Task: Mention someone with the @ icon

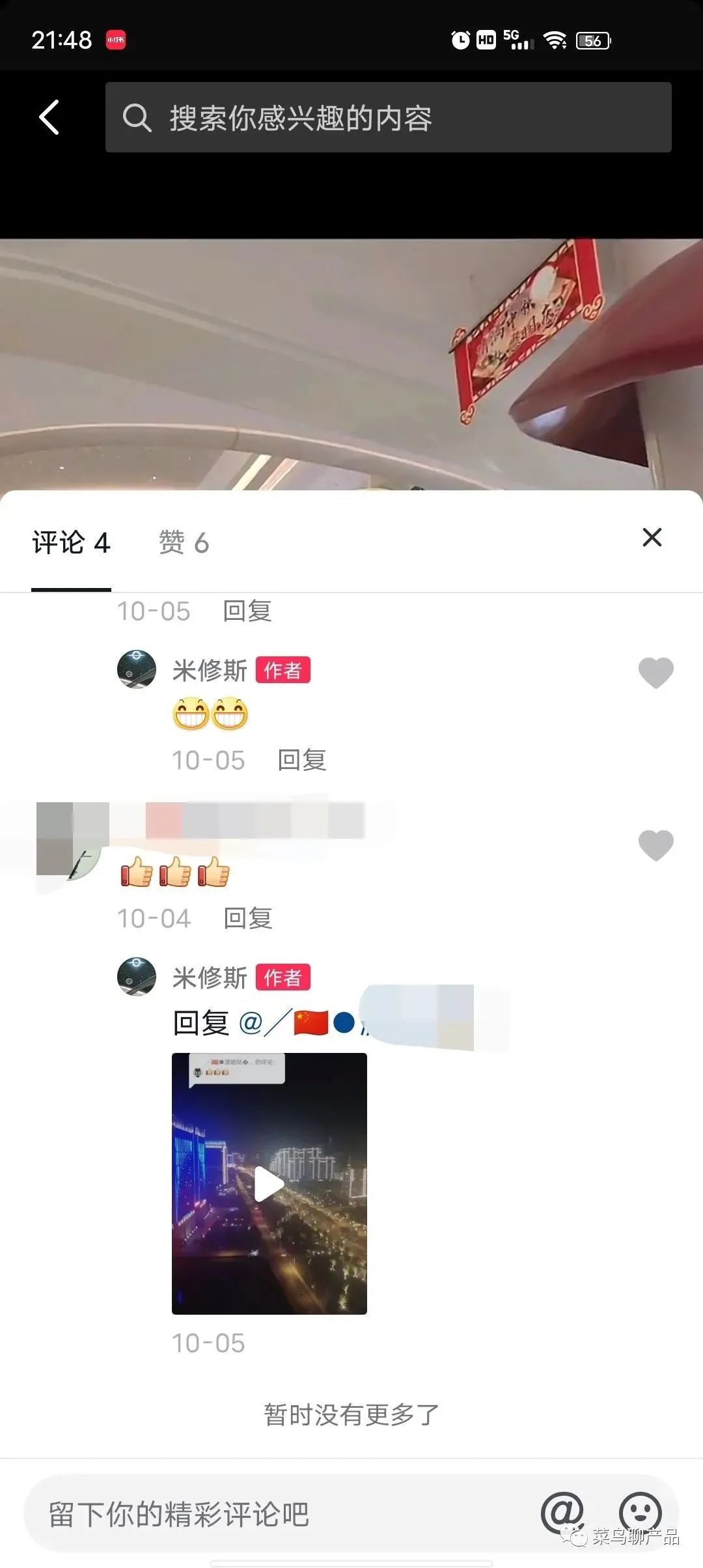Action: (561, 1512)
